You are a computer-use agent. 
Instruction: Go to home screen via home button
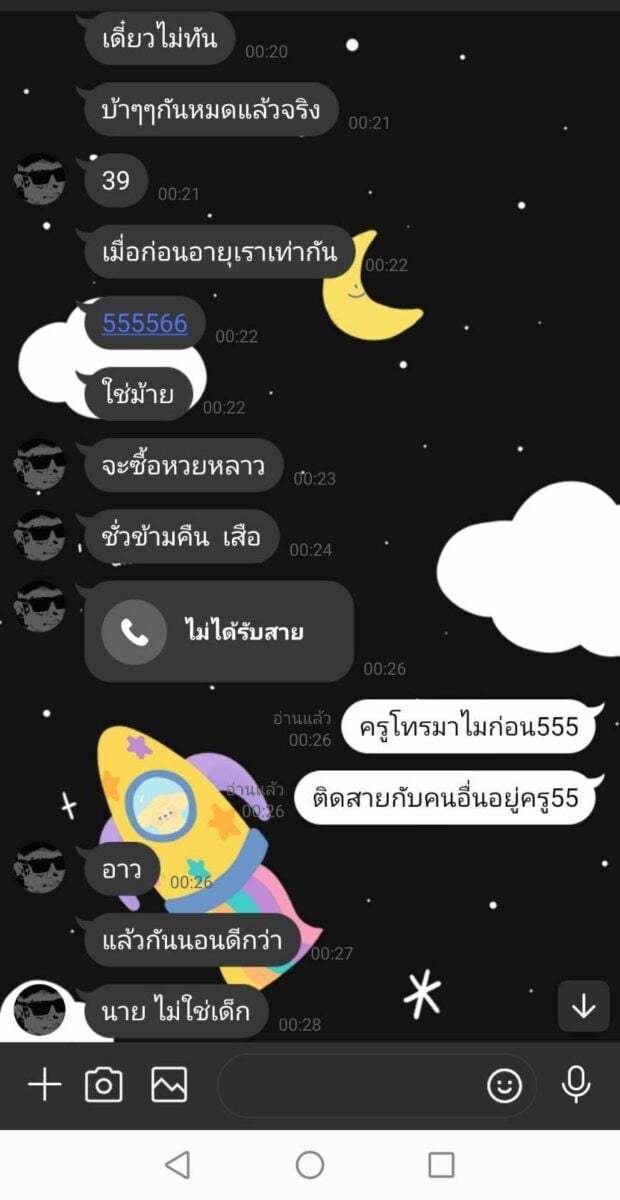(310, 1164)
